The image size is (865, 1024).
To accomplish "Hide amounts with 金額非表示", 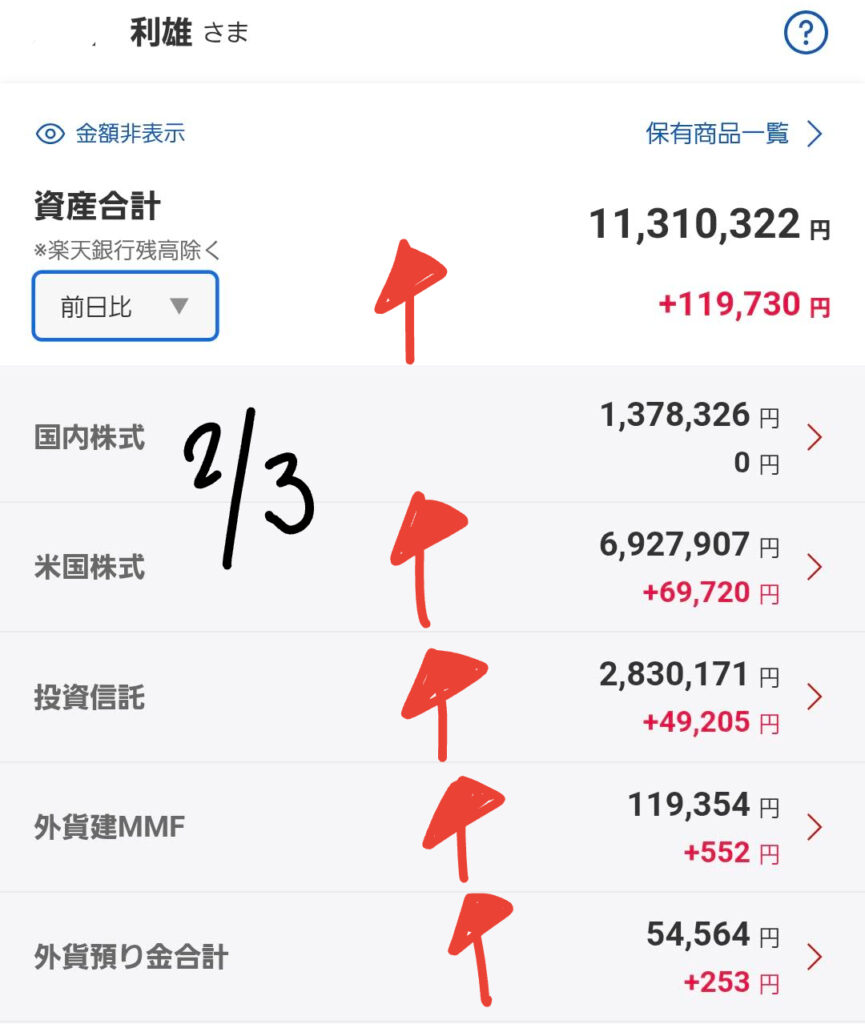I will [111, 134].
